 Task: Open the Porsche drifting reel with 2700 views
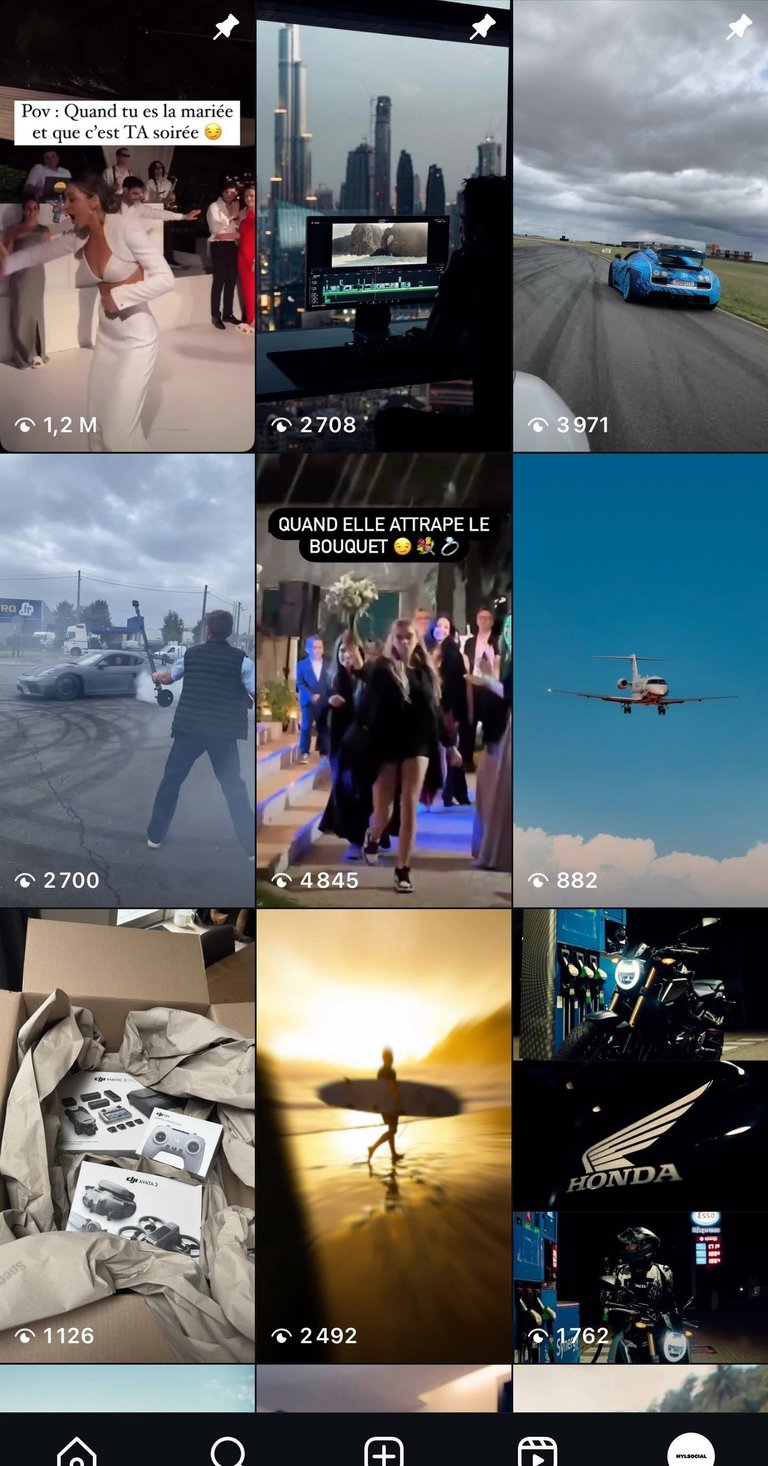click(x=127, y=680)
